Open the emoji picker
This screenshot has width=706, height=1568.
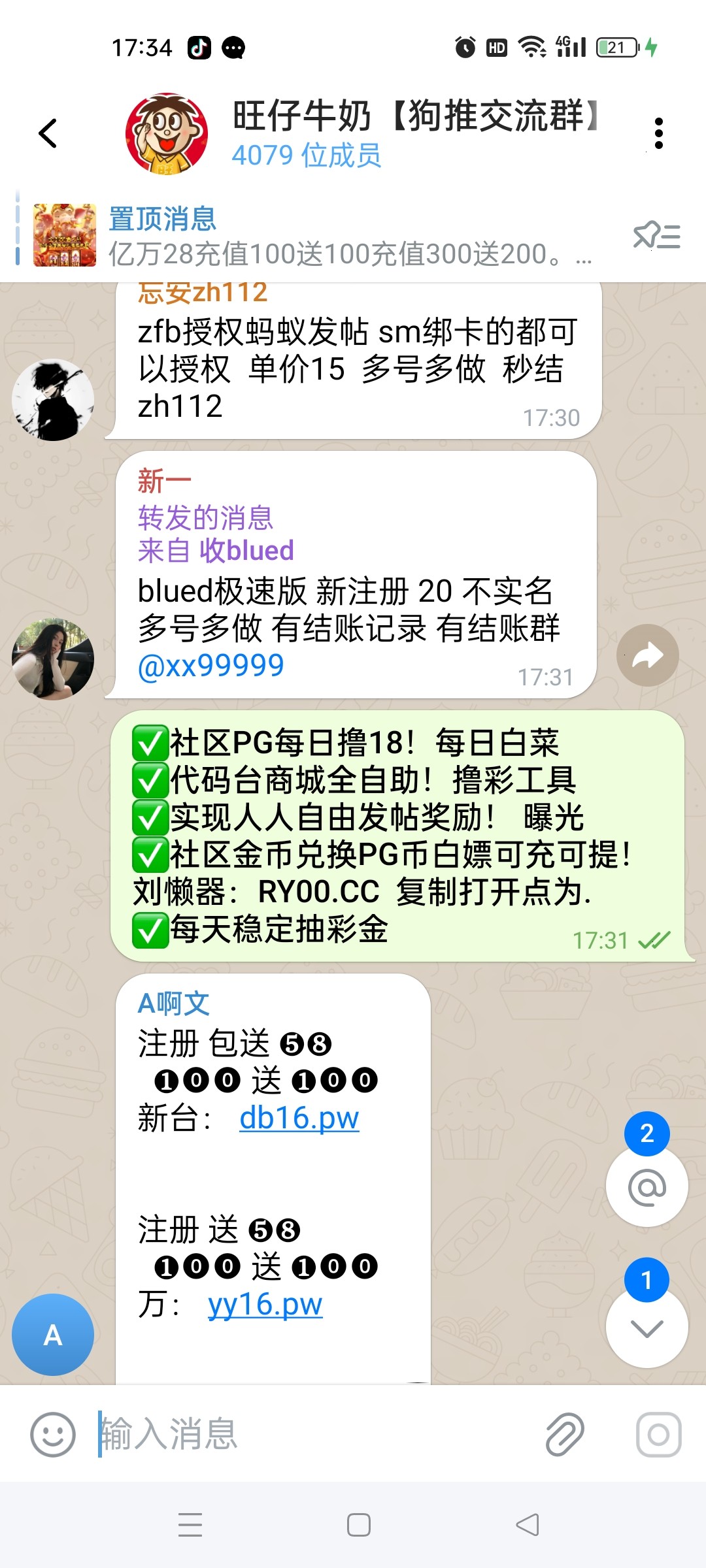52,1435
